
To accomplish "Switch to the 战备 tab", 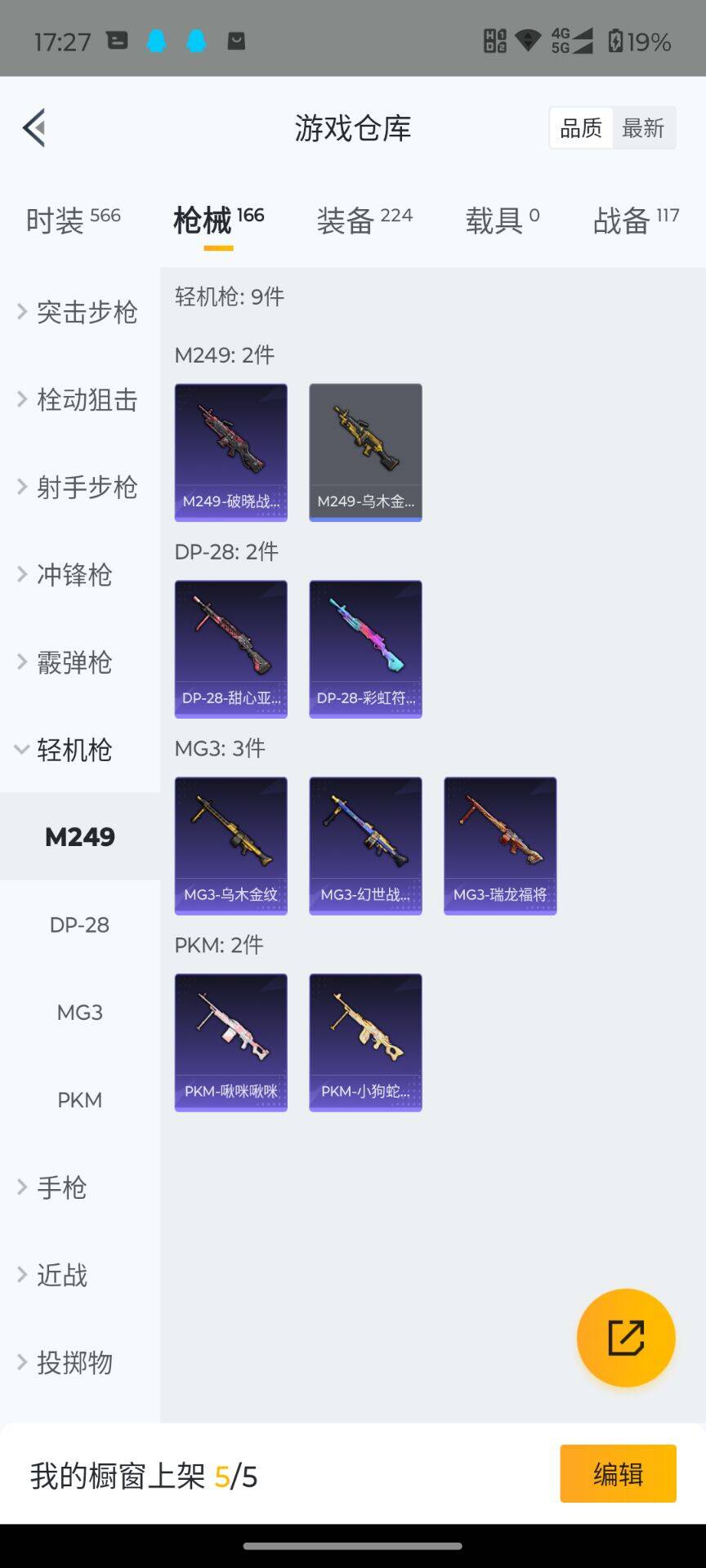I will click(636, 220).
